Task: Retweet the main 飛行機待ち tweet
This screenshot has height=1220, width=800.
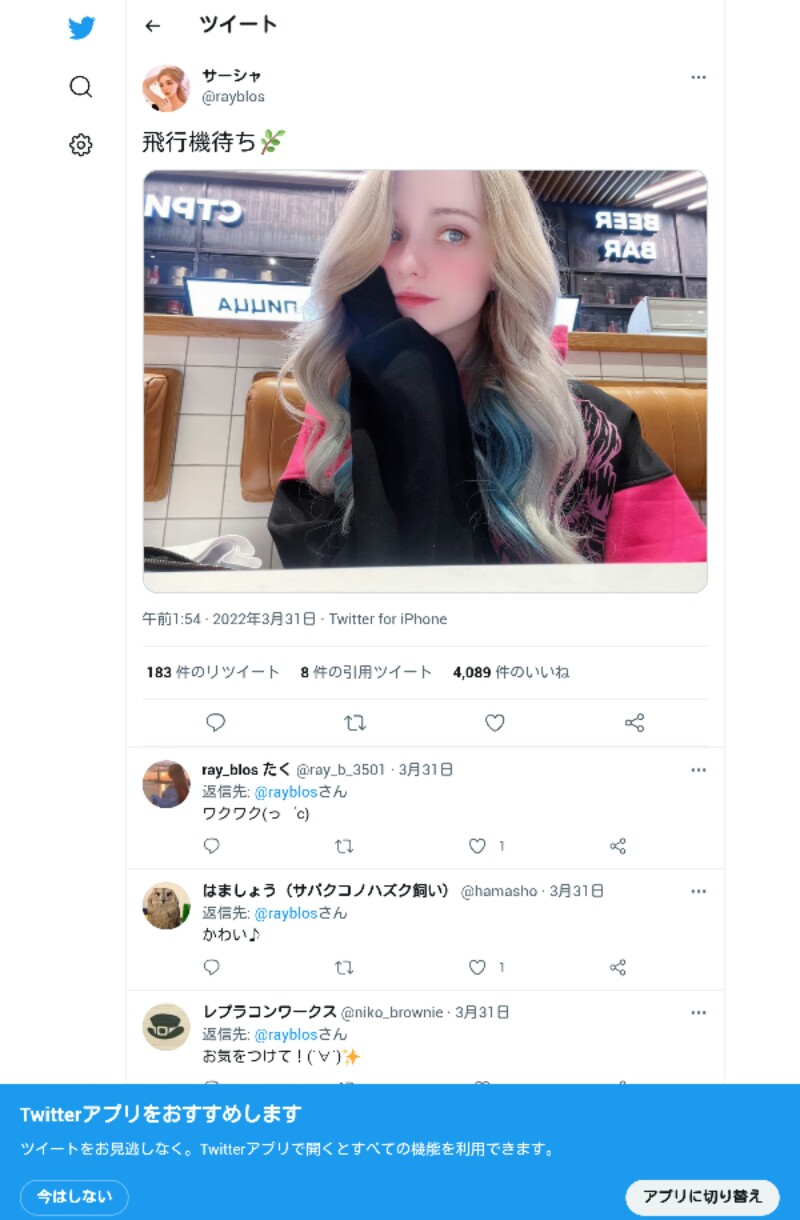Action: coord(354,723)
